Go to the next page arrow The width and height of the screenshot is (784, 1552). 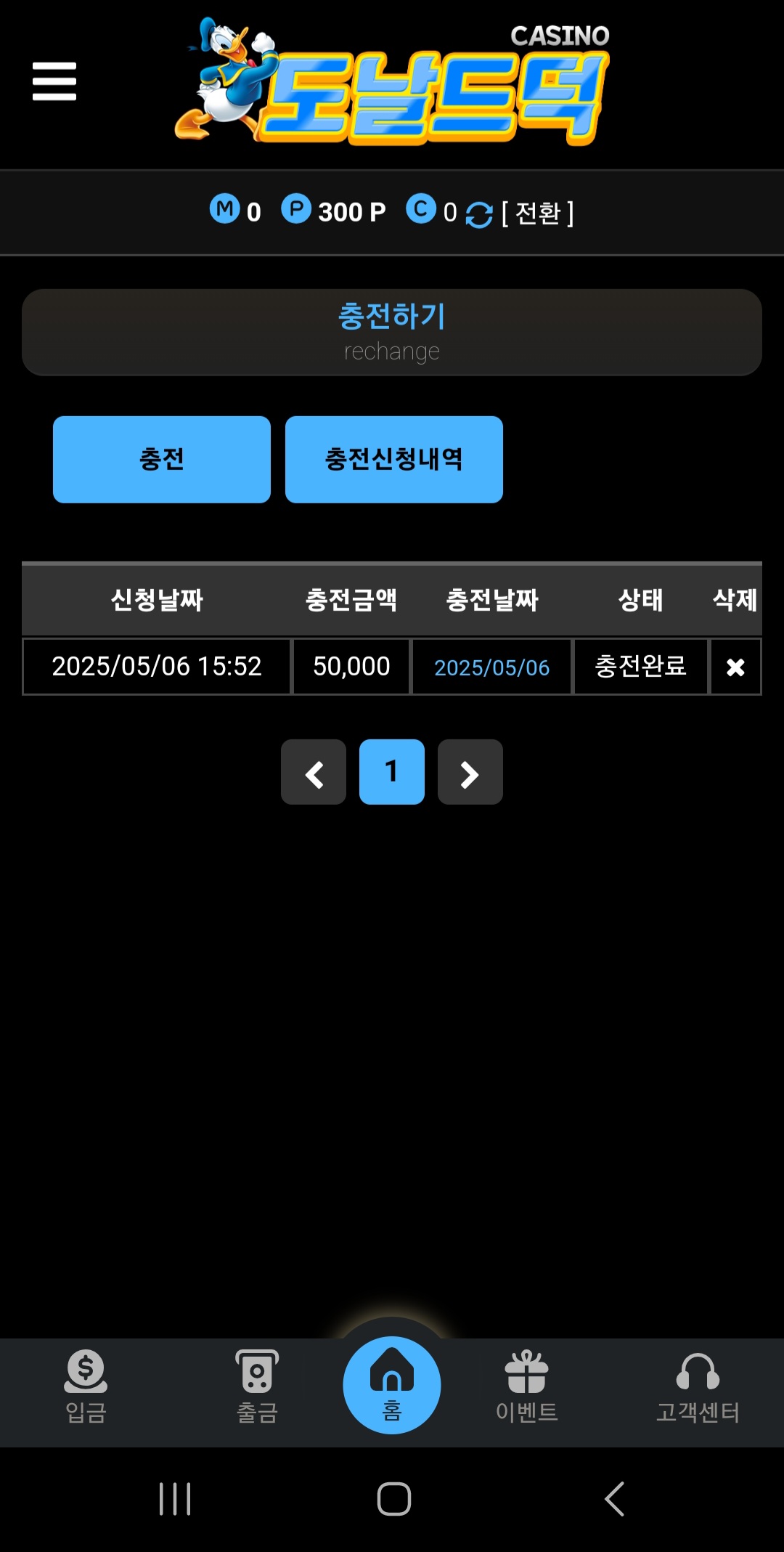470,772
